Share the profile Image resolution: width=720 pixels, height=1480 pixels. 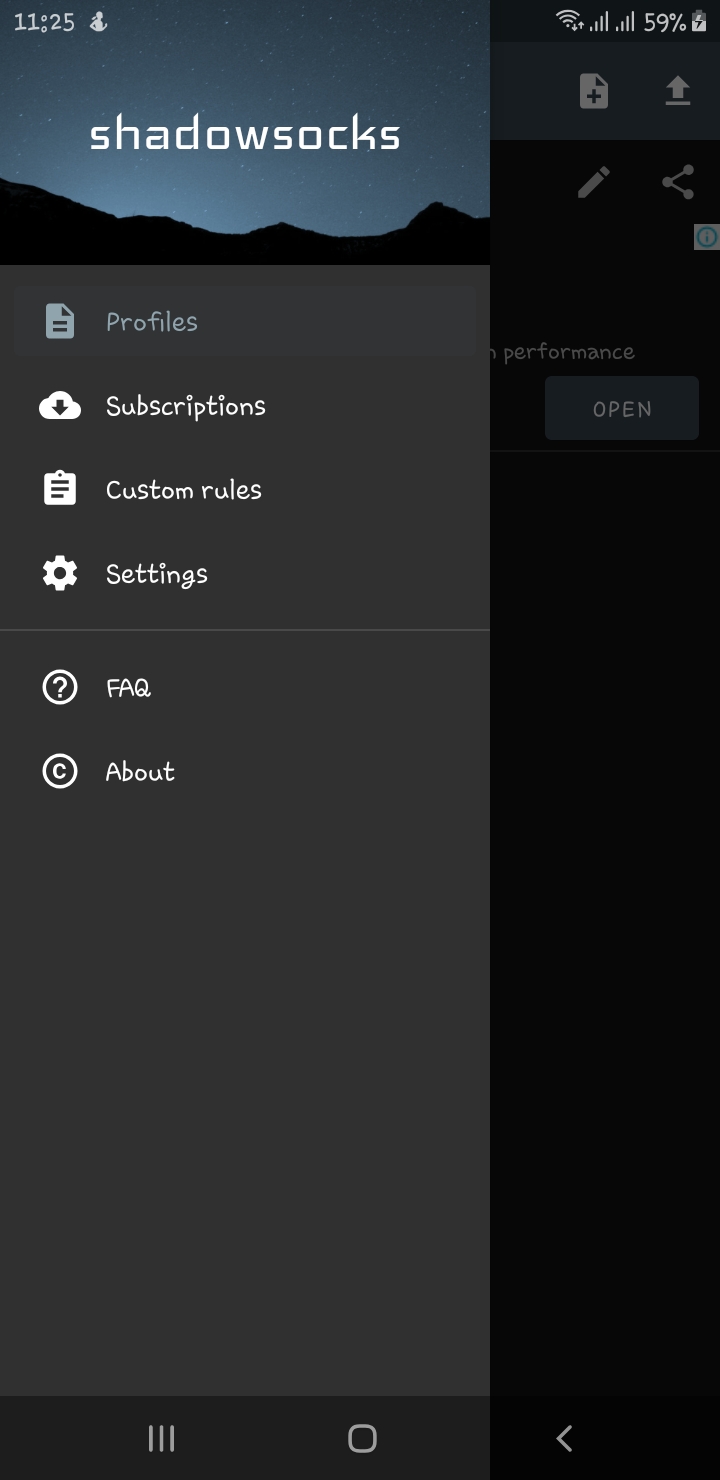tap(678, 183)
